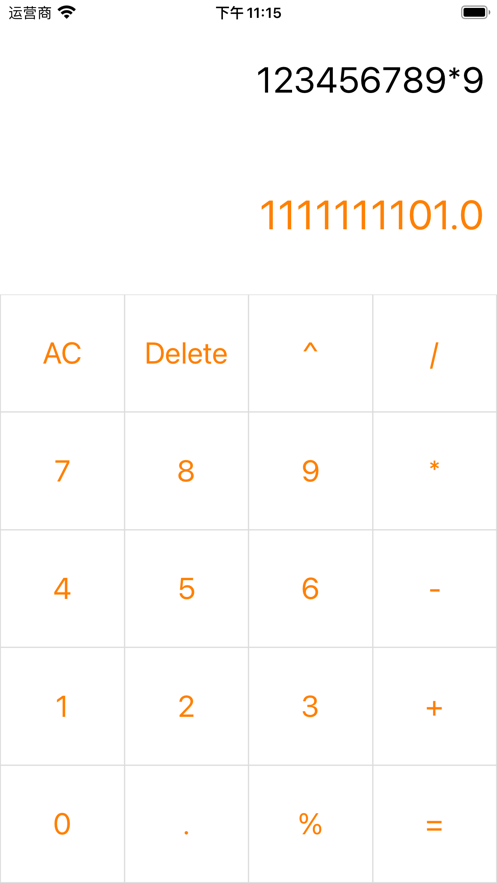Tap the 9 key
Image resolution: width=497 pixels, height=883 pixels.
[310, 471]
